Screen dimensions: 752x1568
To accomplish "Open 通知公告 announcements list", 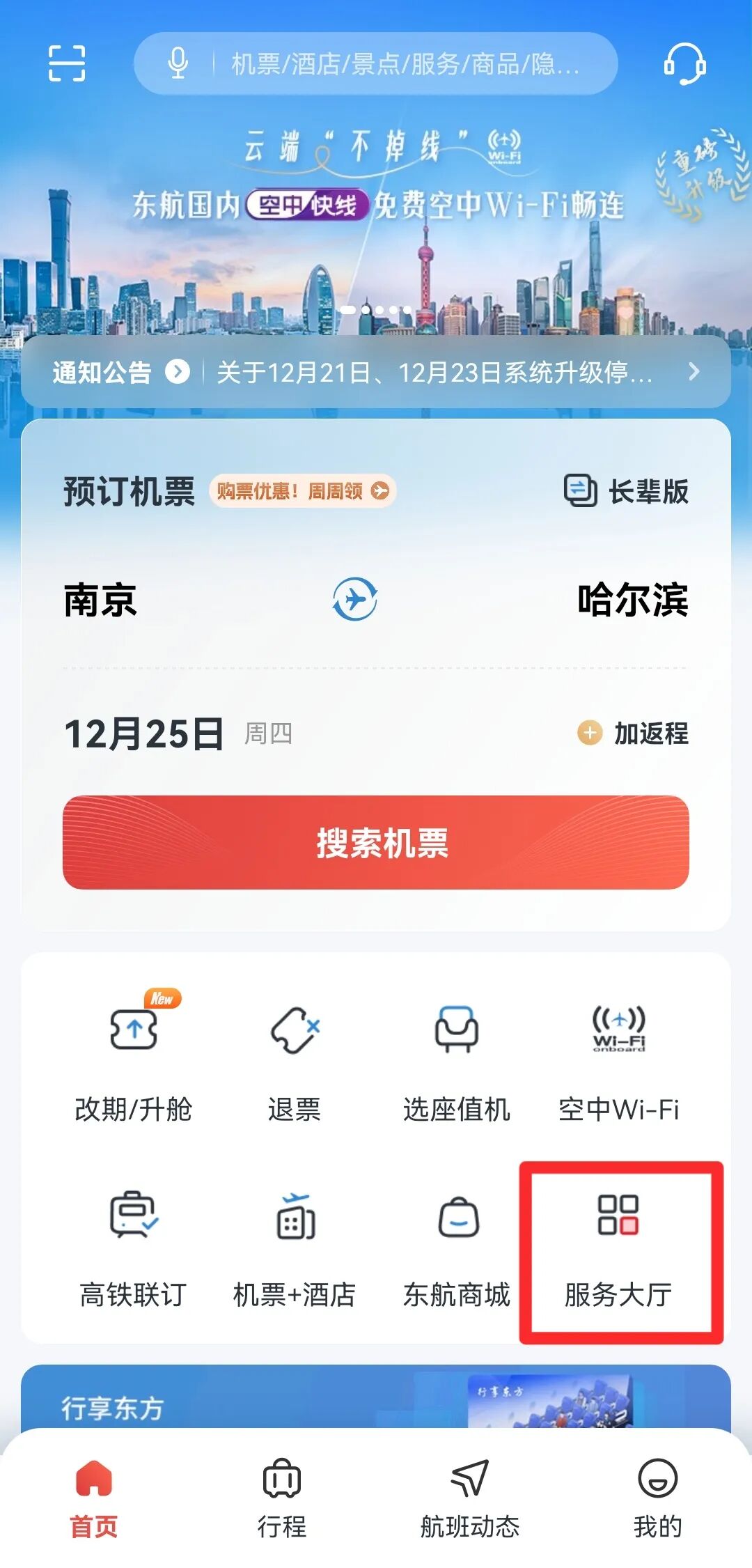I will coord(118,371).
